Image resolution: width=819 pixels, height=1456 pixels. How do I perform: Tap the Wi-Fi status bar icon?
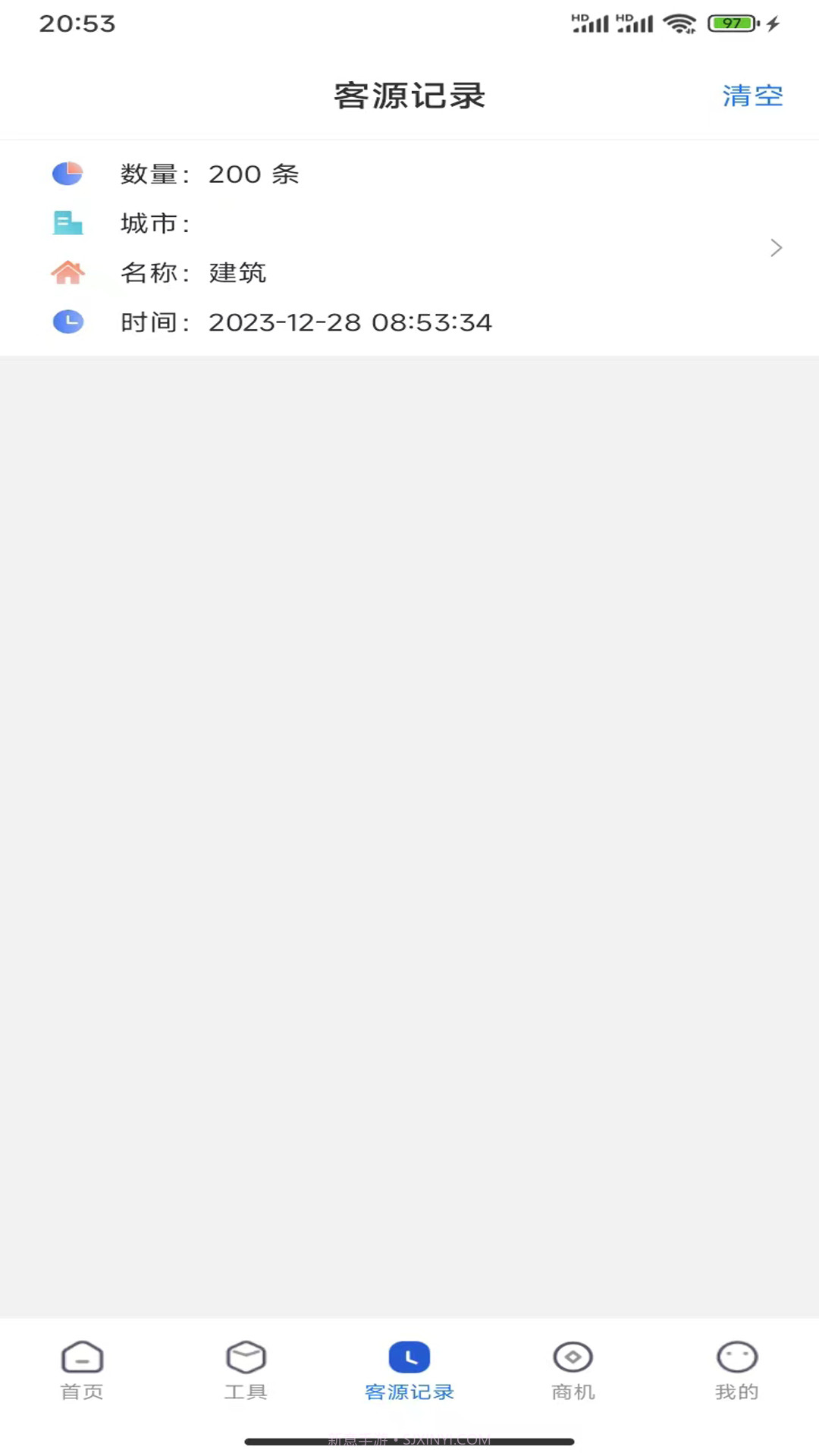680,23
